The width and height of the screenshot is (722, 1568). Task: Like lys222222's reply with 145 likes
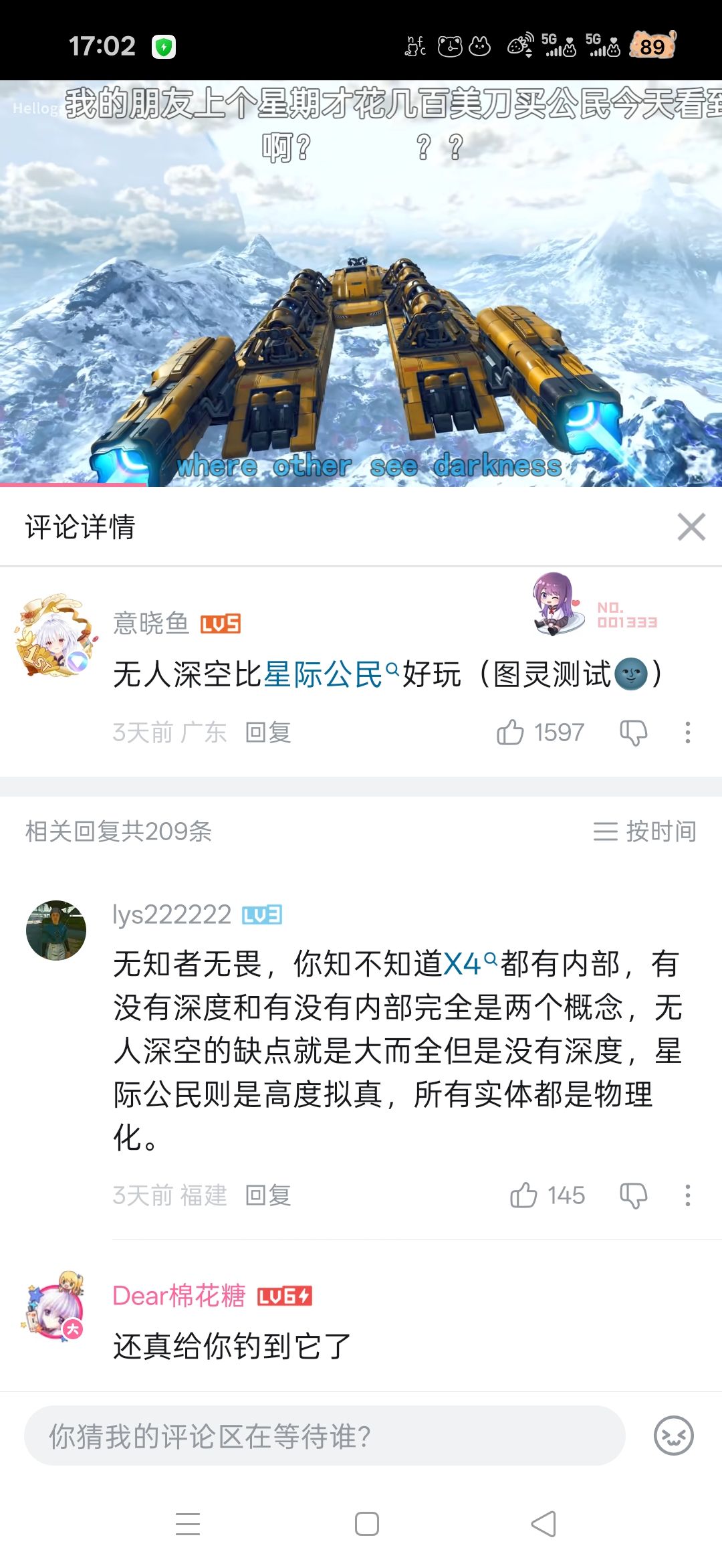click(548, 1195)
